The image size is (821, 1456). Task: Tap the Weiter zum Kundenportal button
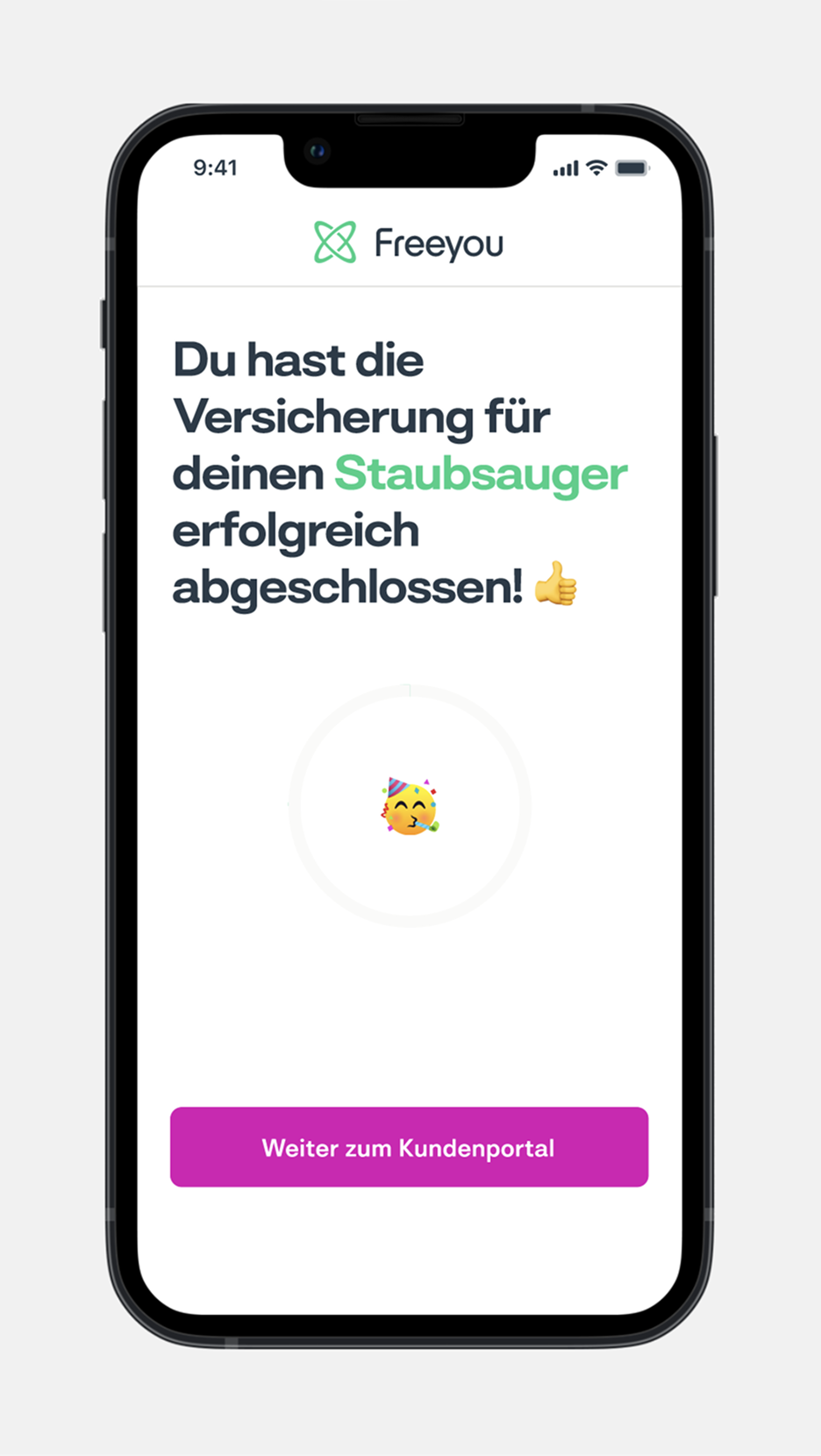coord(409,1147)
